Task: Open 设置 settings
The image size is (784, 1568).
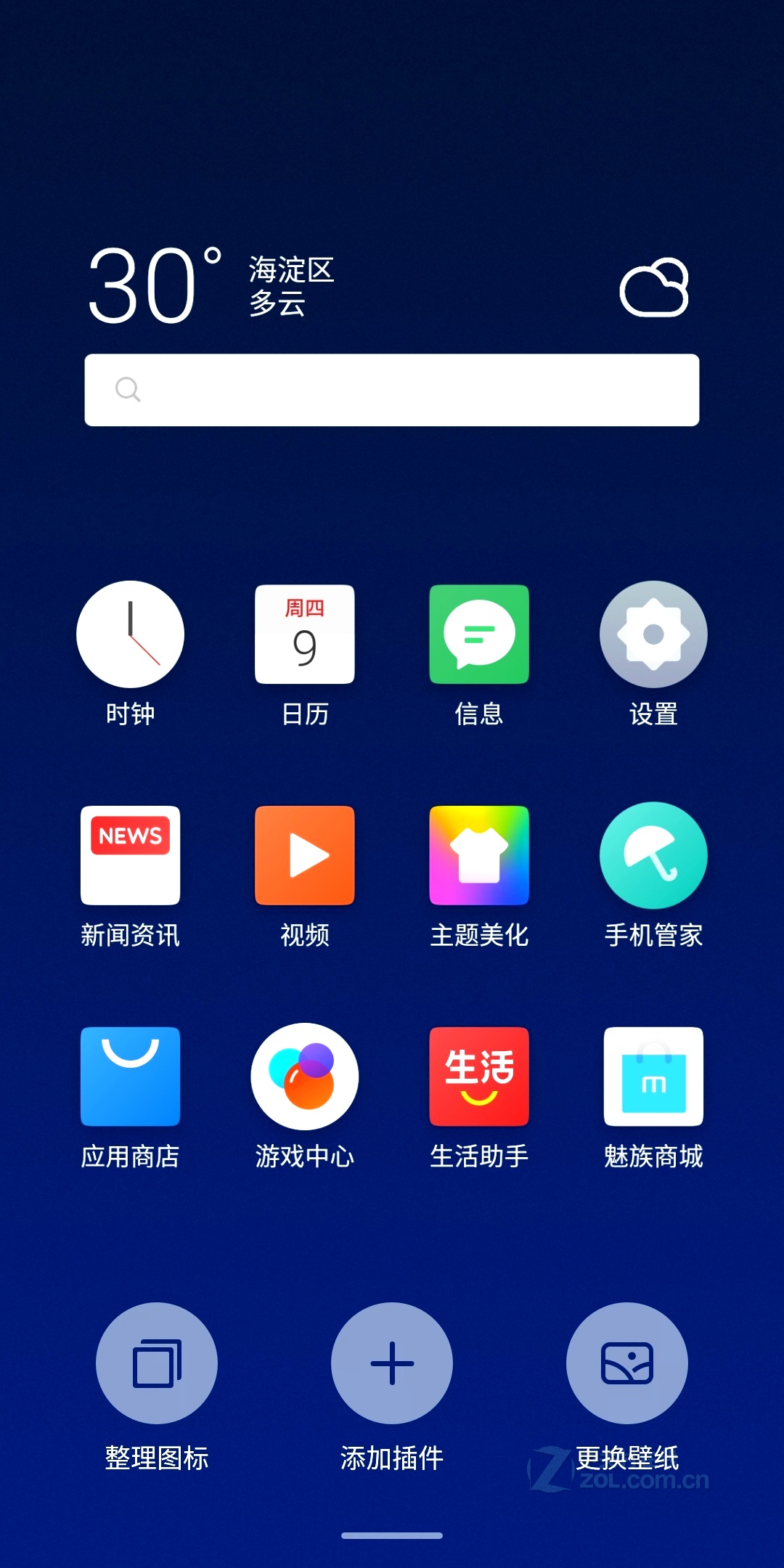Action: pos(653,634)
